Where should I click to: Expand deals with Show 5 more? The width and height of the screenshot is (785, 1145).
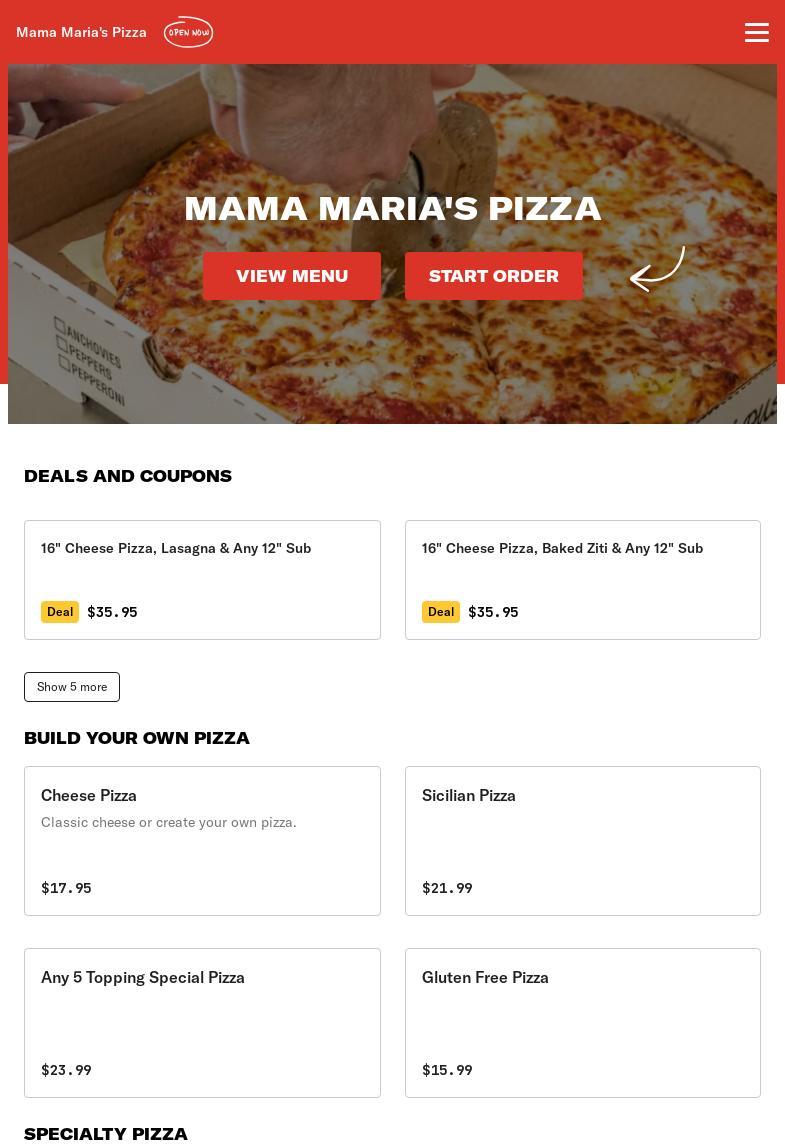tap(72, 687)
